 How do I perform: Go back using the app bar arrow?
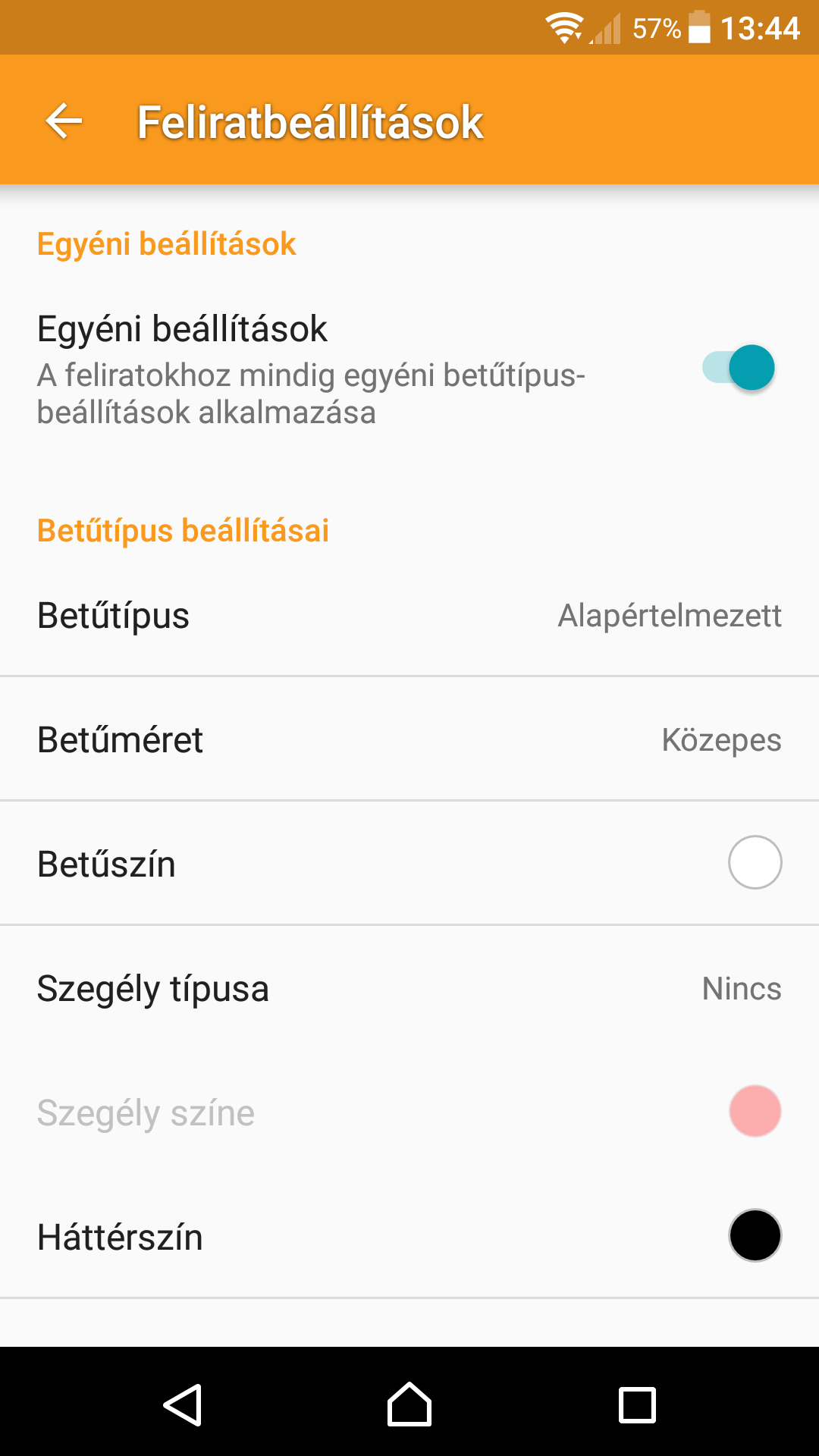point(64,121)
